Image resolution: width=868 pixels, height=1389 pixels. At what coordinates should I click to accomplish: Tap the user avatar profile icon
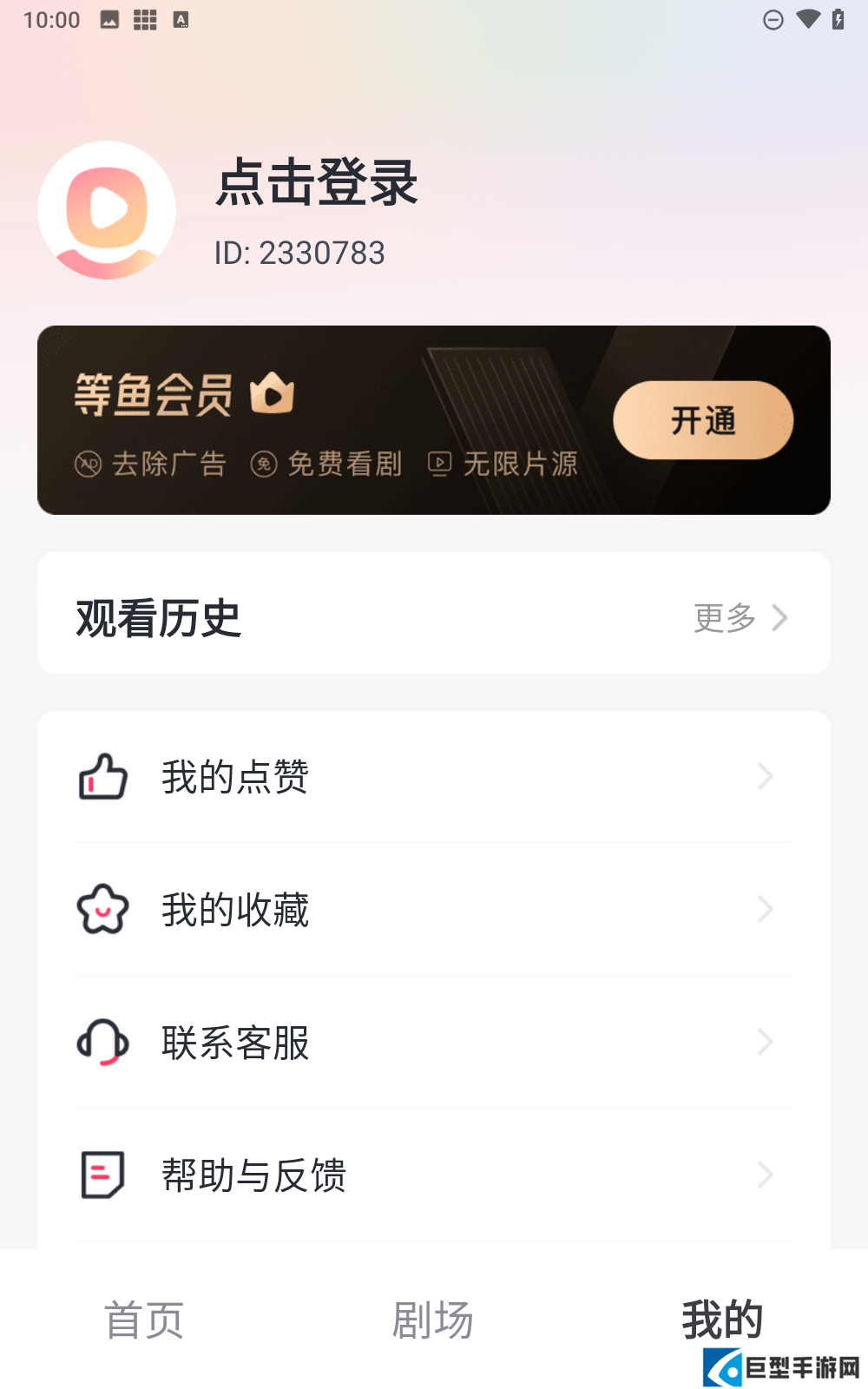(106, 210)
